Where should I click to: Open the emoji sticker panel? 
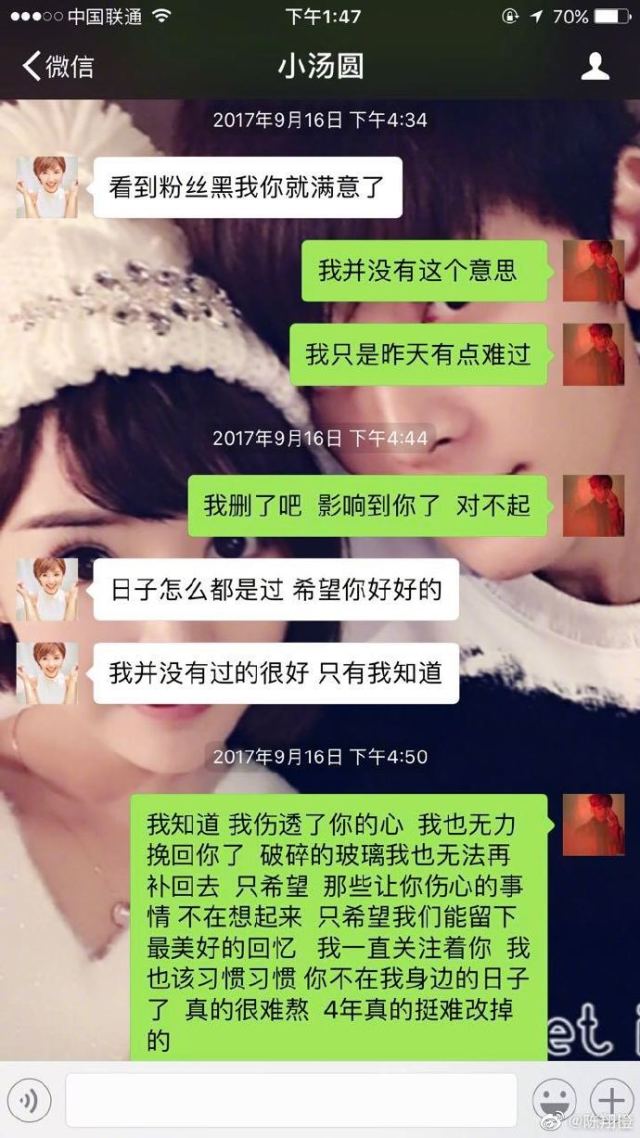[x=552, y=1100]
